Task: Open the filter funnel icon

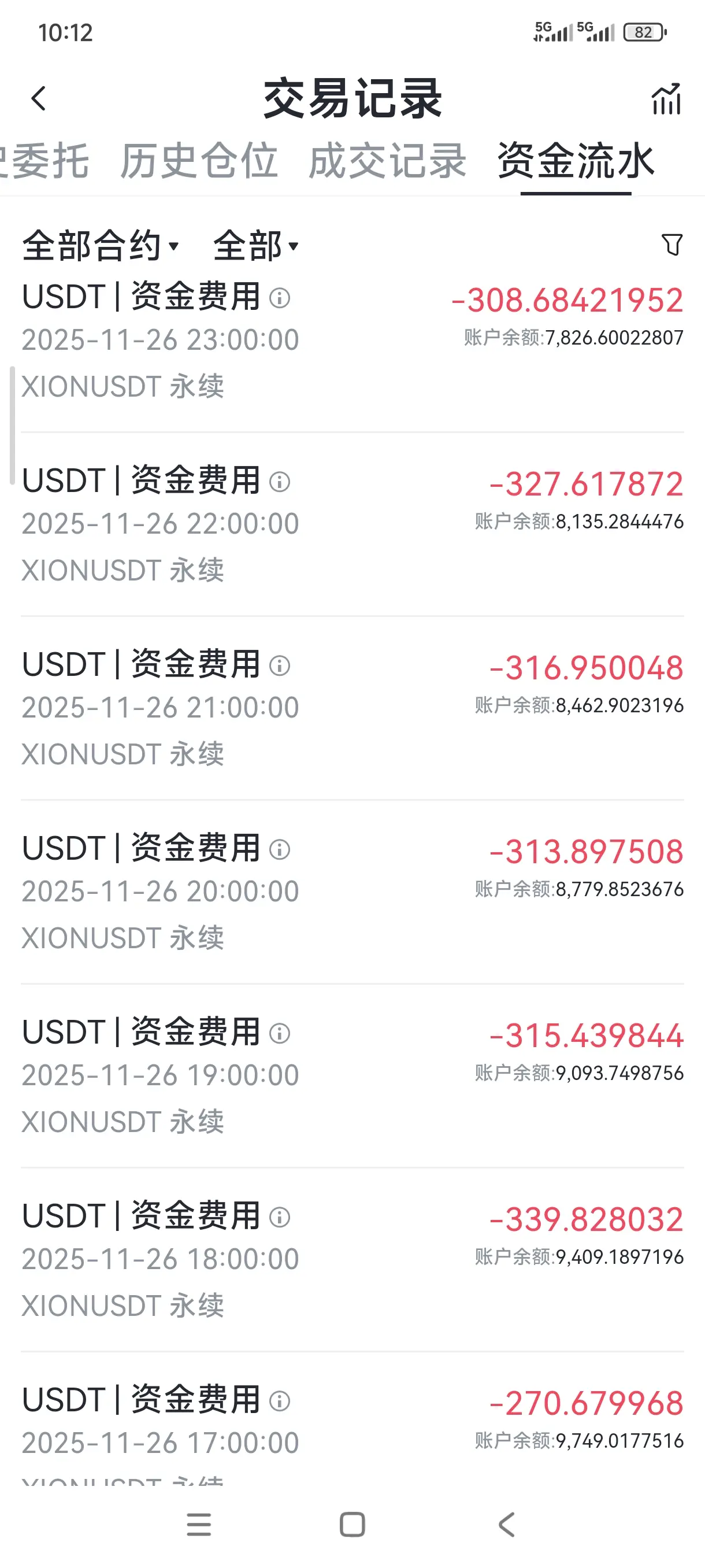Action: 671,245
